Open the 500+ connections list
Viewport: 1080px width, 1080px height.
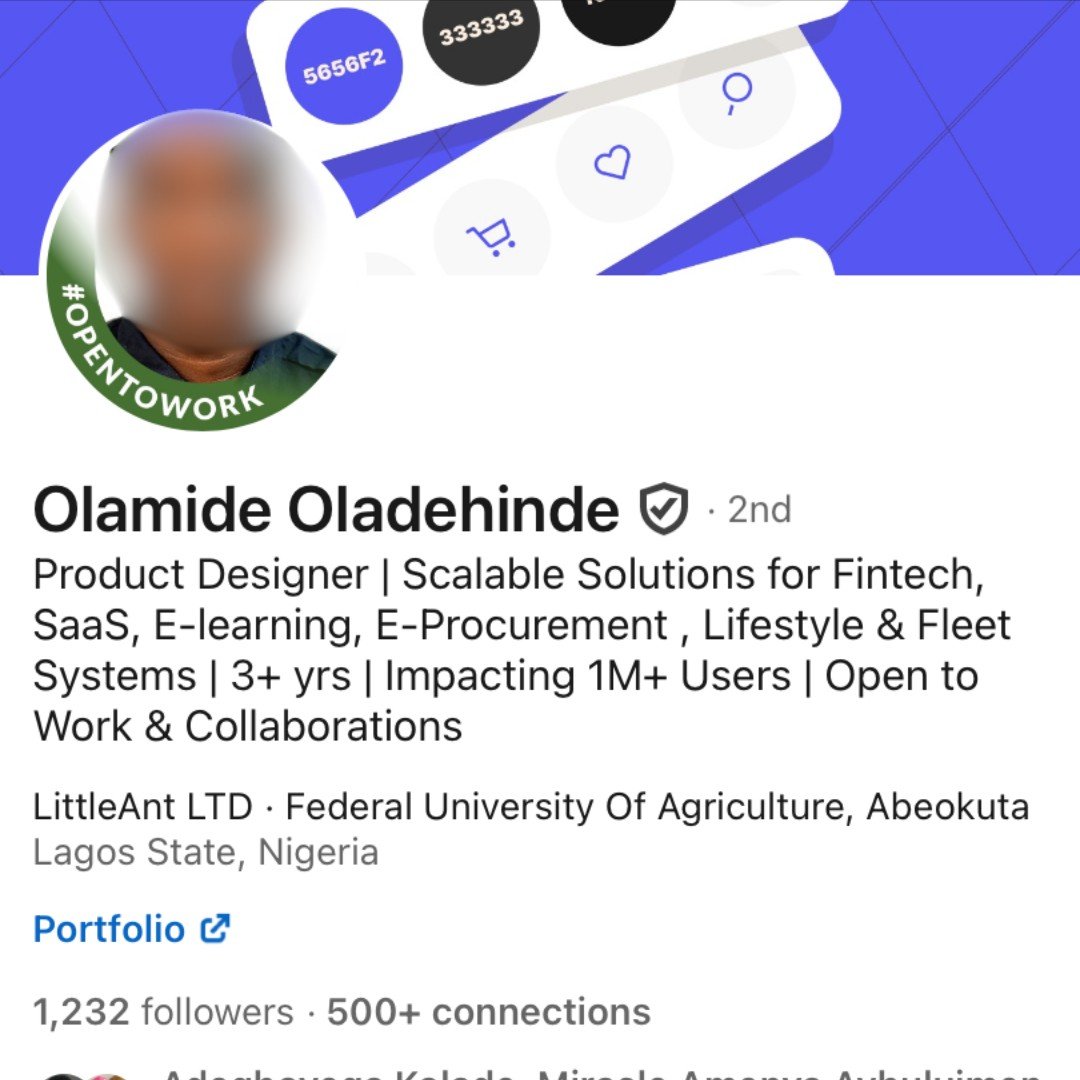pyautogui.click(x=488, y=1011)
